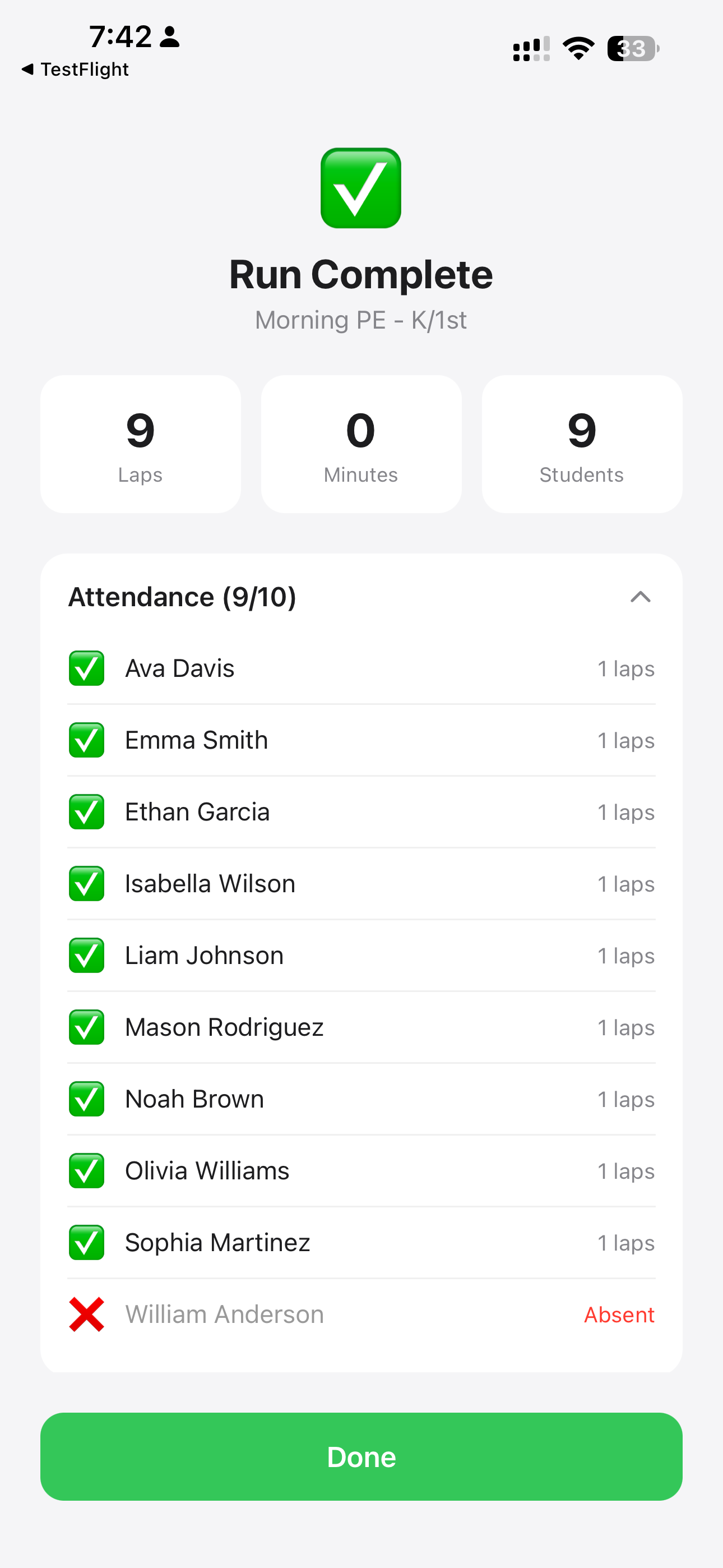Click the Absent label for William Anderson

619,1314
